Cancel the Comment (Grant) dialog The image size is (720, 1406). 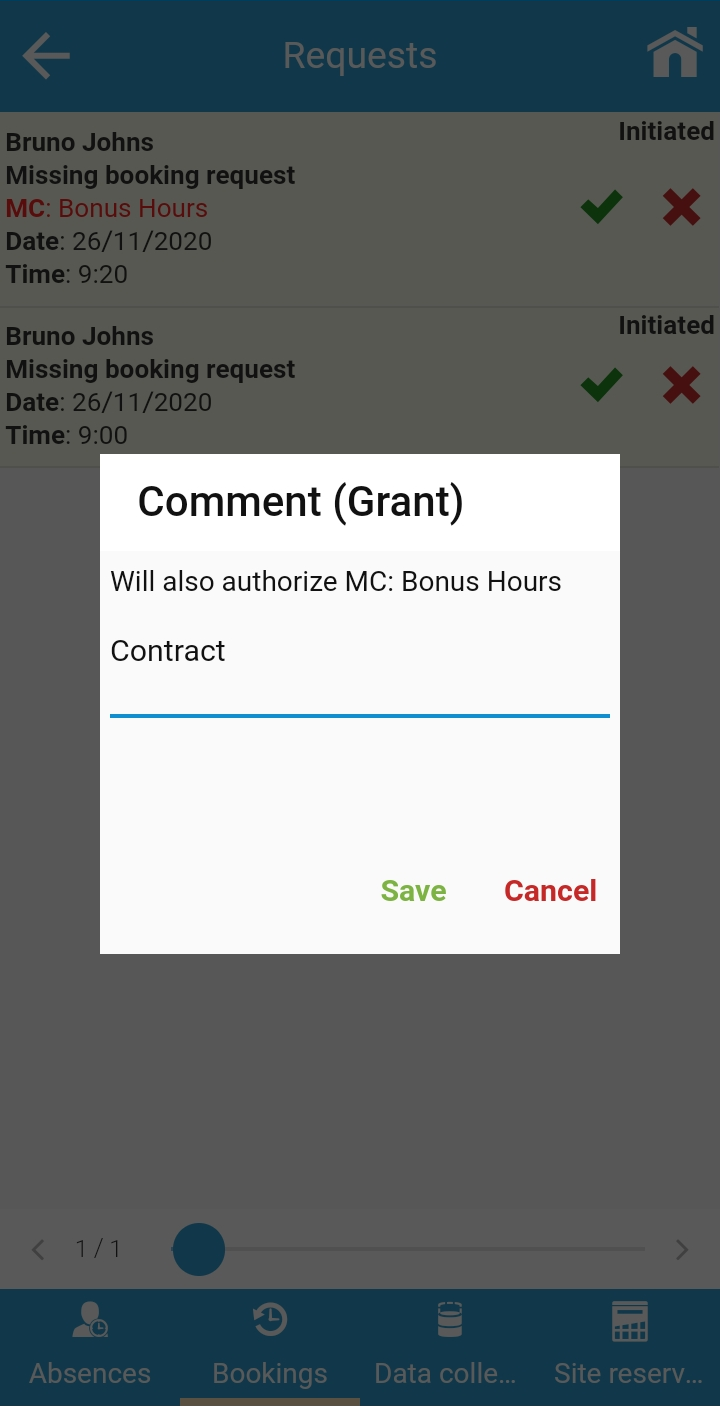point(550,890)
